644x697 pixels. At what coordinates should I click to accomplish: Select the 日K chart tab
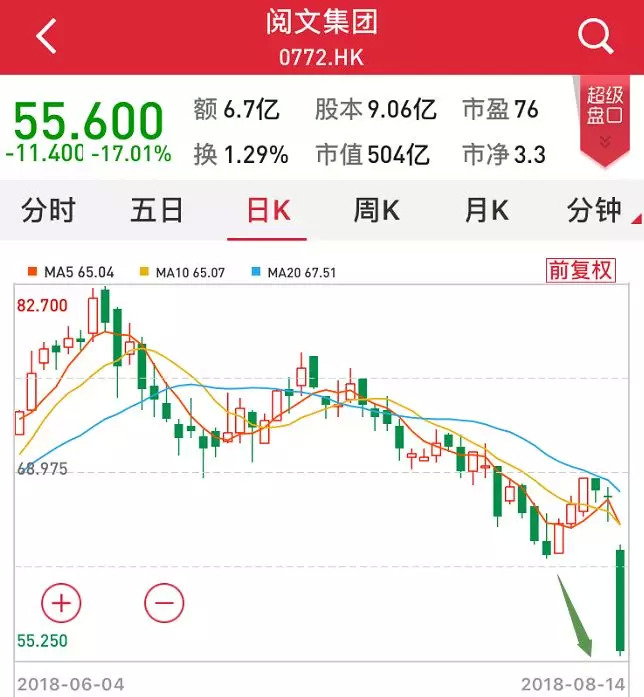click(267, 211)
